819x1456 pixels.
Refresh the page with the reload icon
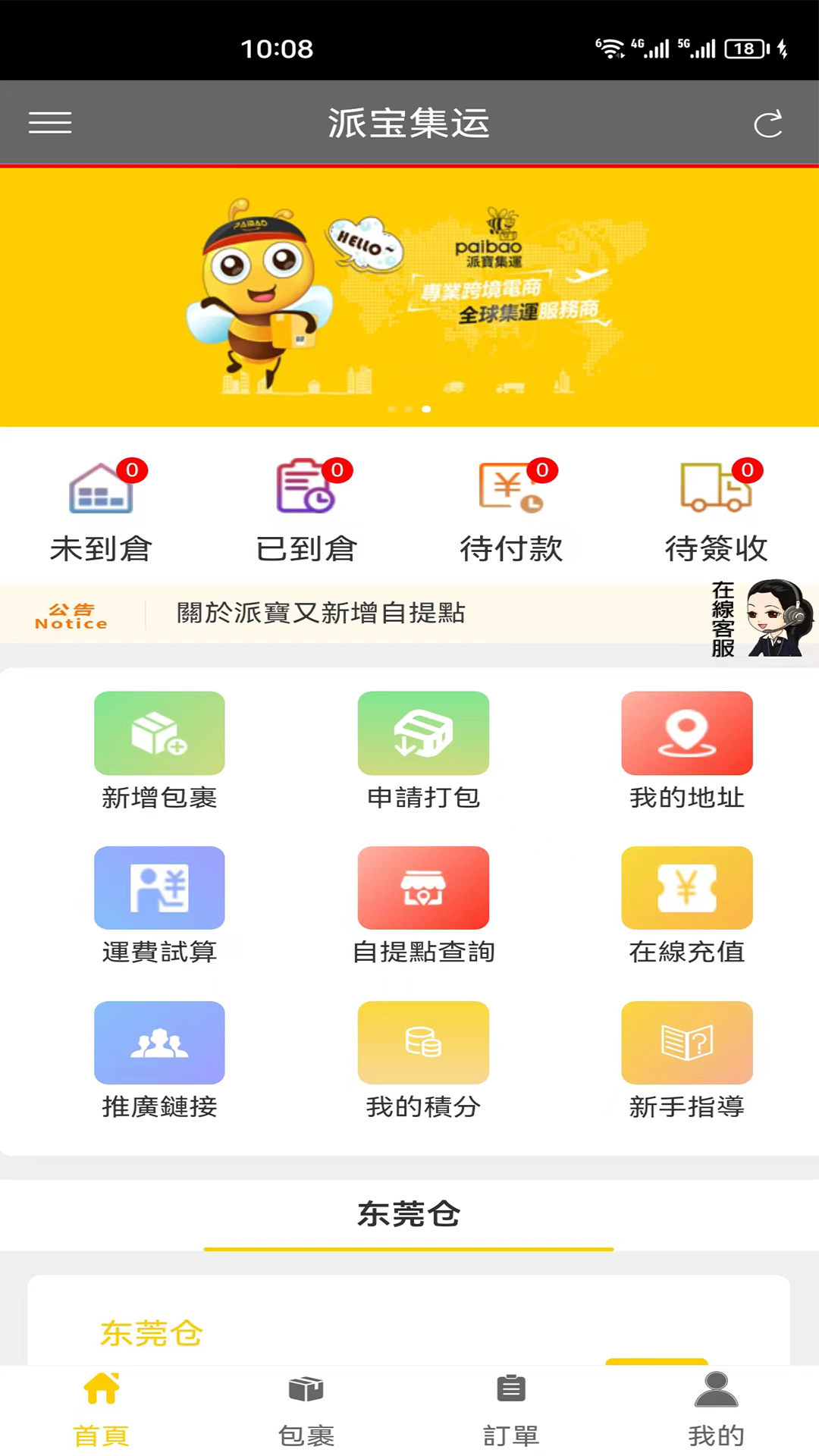click(767, 124)
